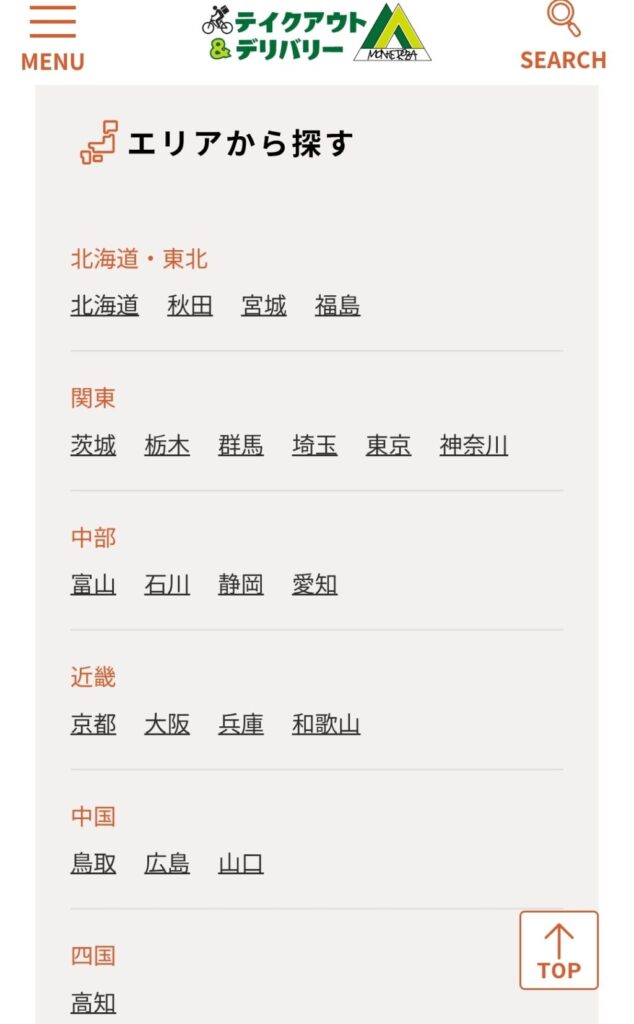Screen dimensions: 634x1024
Task: Open the SEARCH magnifier
Action: (x=563, y=37)
